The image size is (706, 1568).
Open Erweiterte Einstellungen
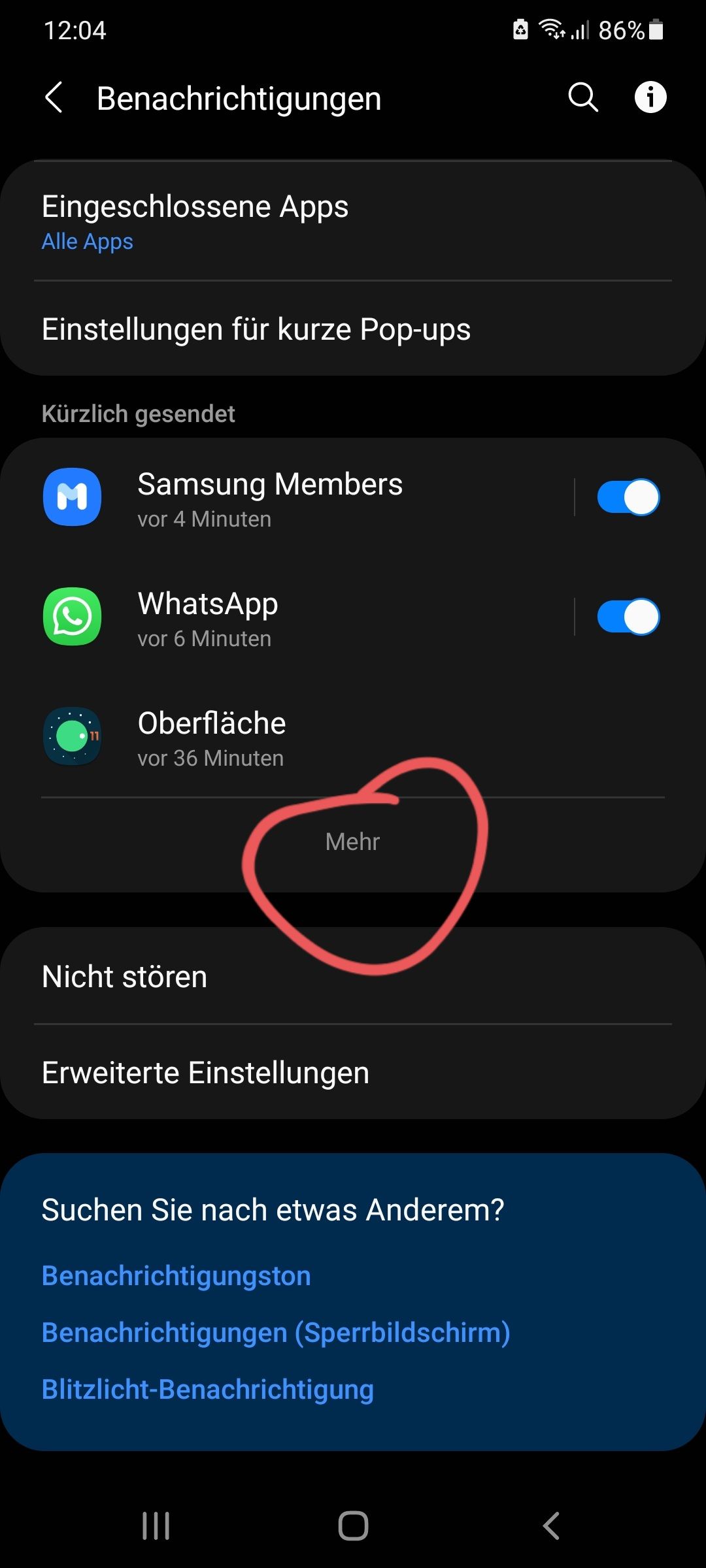click(x=205, y=1071)
